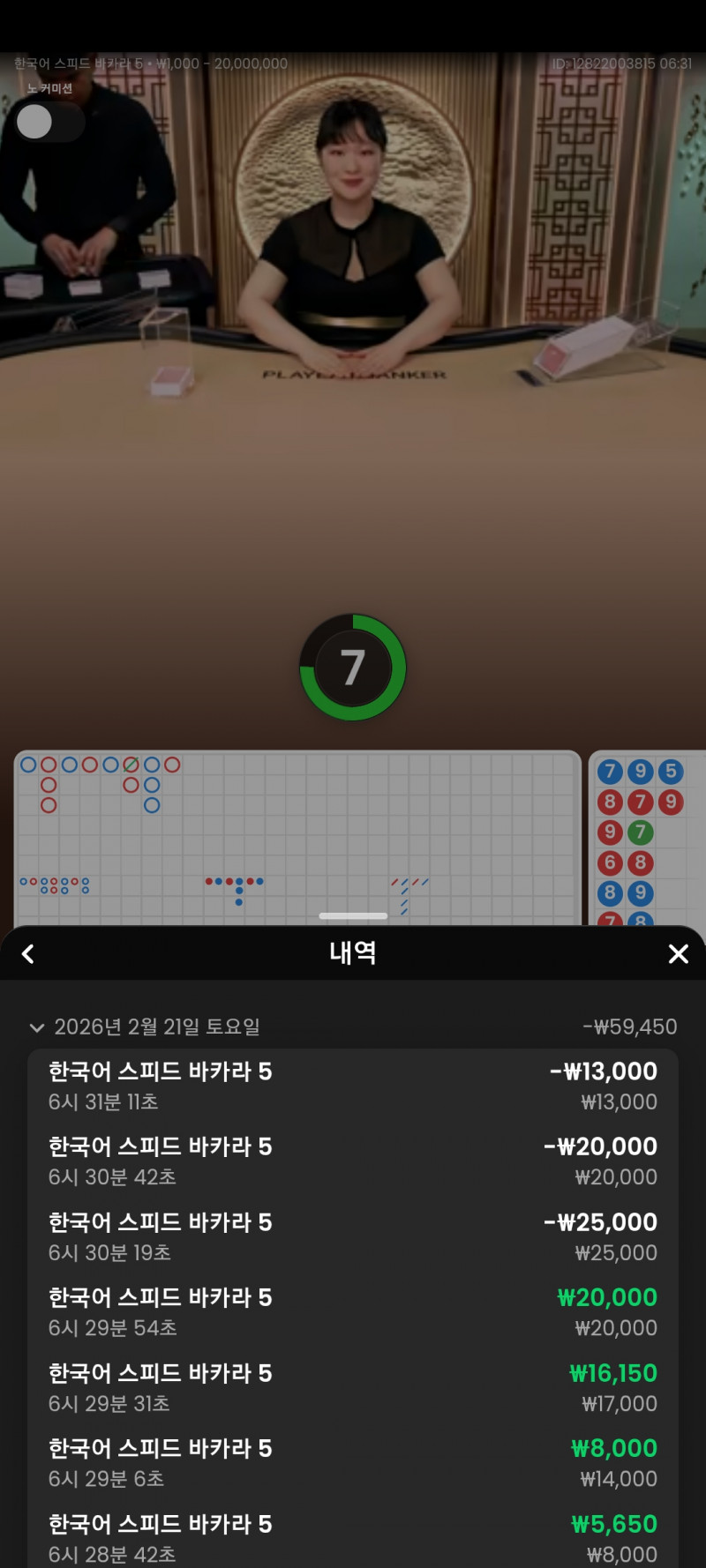Screen dimensions: 706x1568
Task: Open the 6시 31분 11초 bet record
Action: pos(353,1086)
